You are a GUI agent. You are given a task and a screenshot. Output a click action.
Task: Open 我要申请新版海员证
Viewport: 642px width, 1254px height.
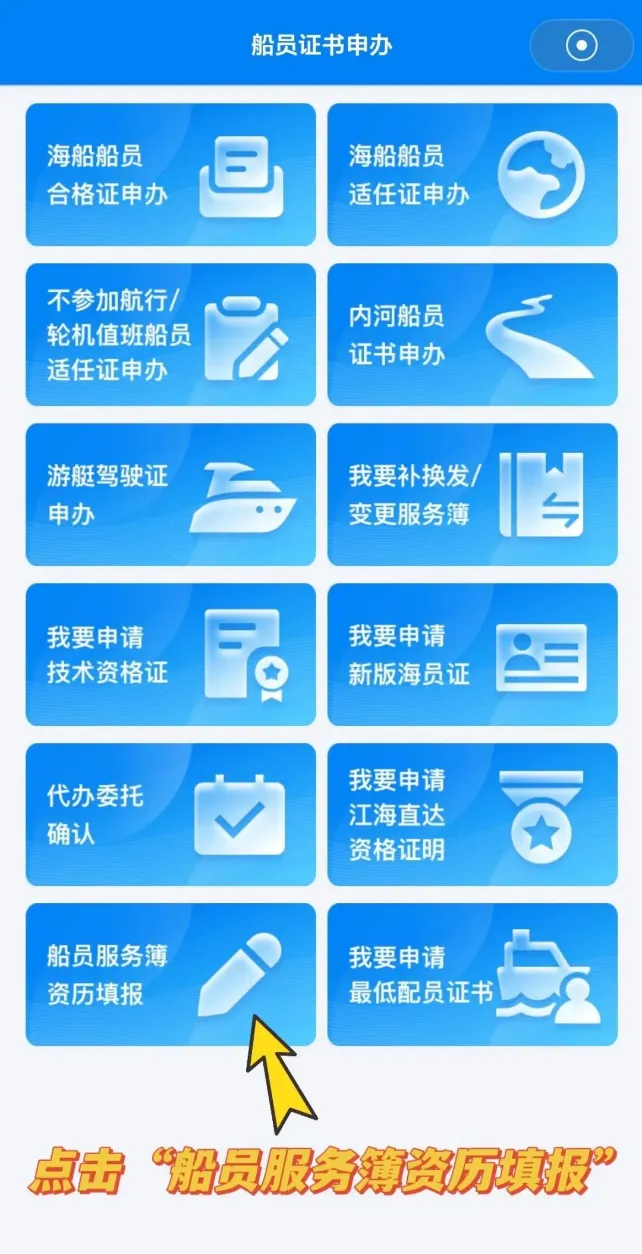[472, 654]
